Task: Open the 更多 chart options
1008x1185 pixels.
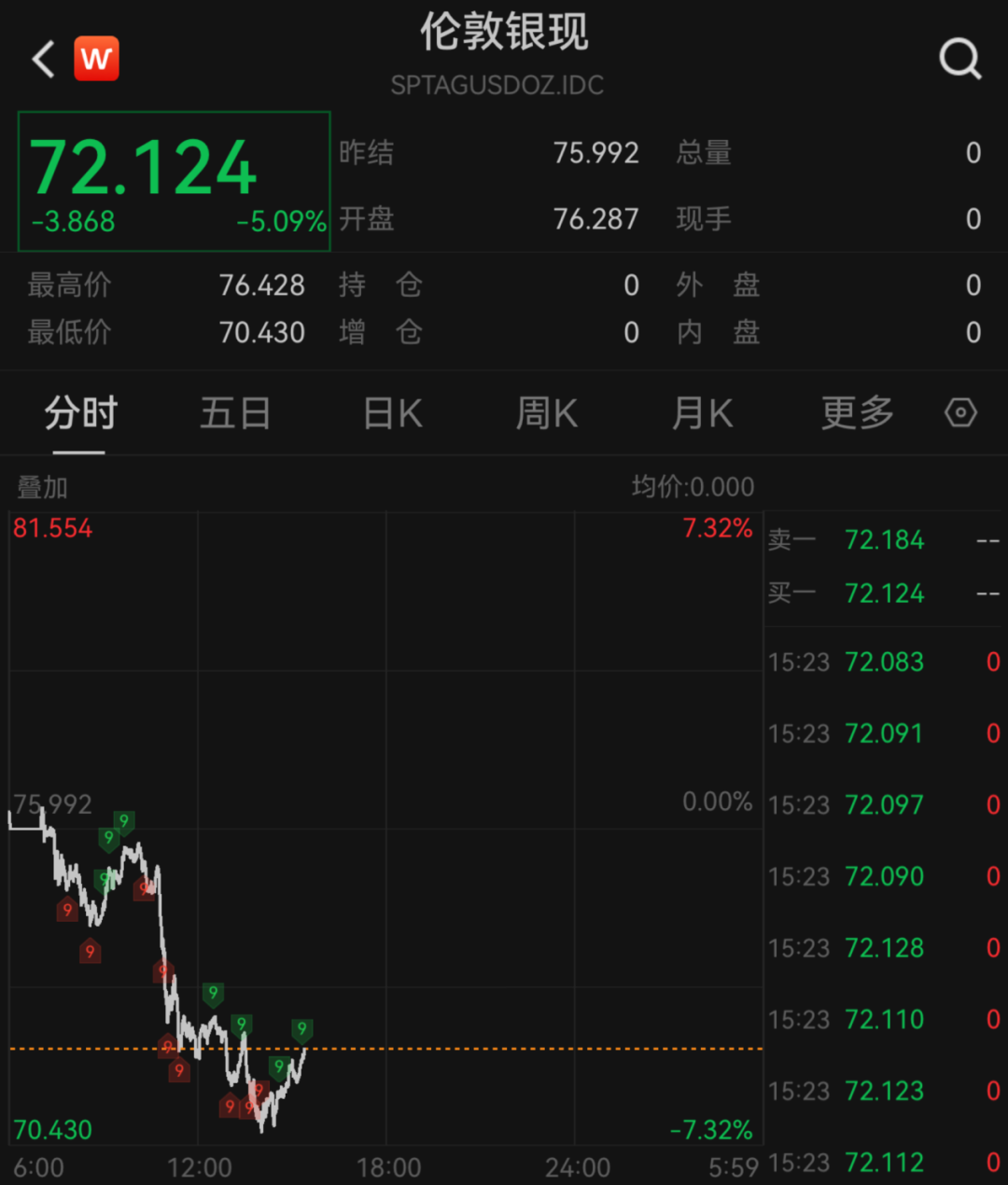Action: 857,413
